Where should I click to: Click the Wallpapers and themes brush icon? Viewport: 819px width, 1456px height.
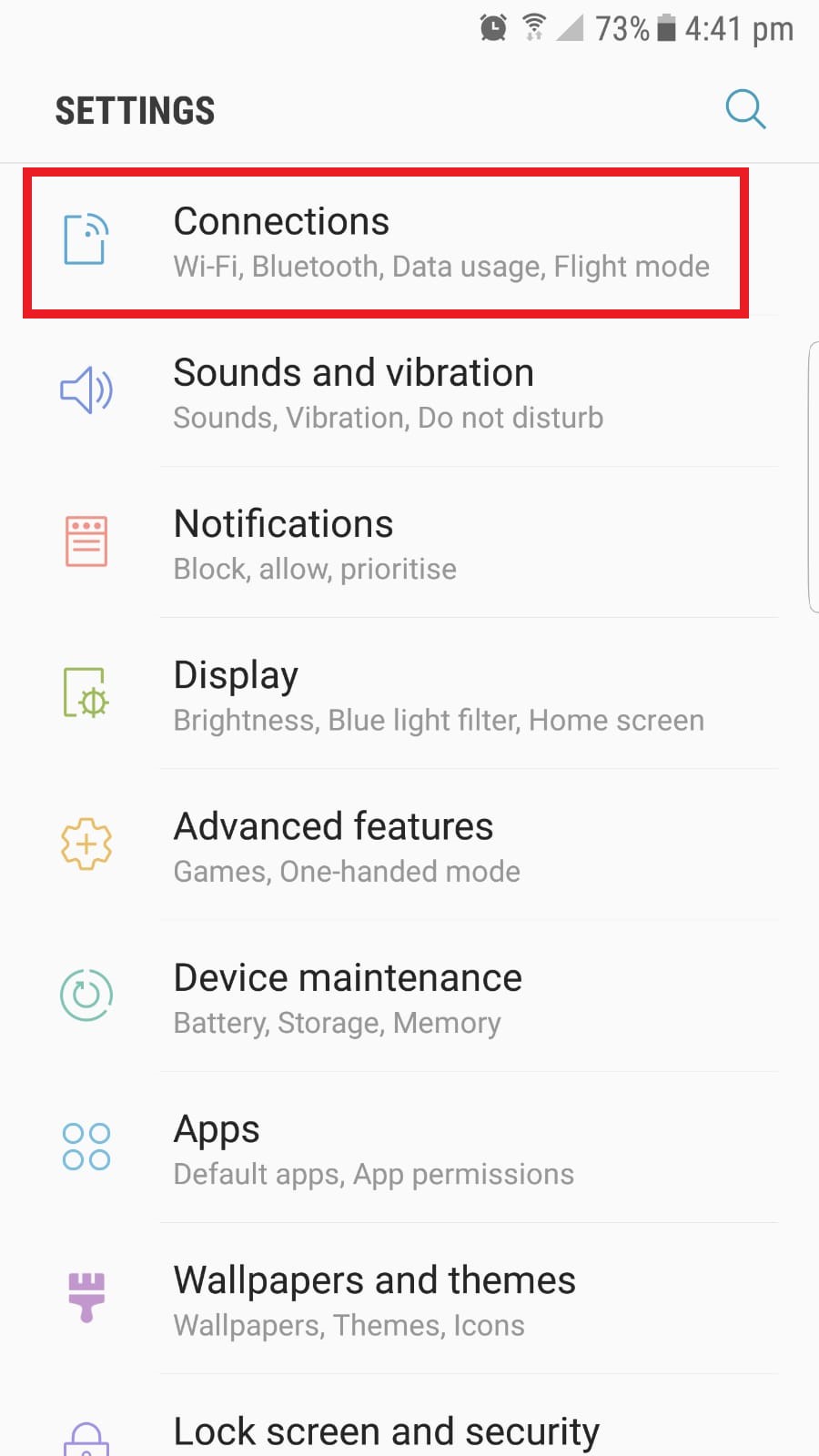tap(86, 1299)
